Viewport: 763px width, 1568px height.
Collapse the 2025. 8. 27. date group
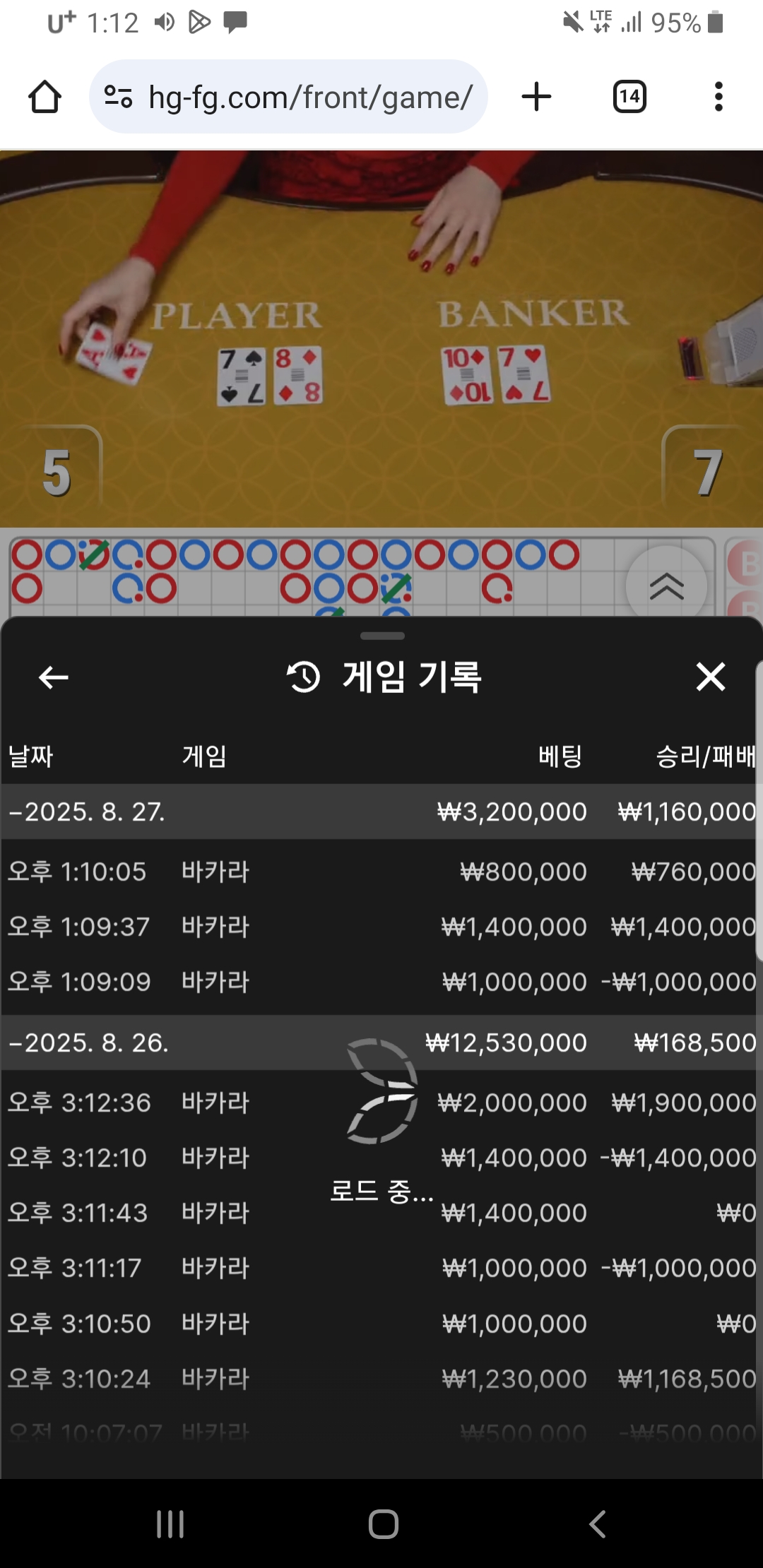pyautogui.click(x=86, y=812)
